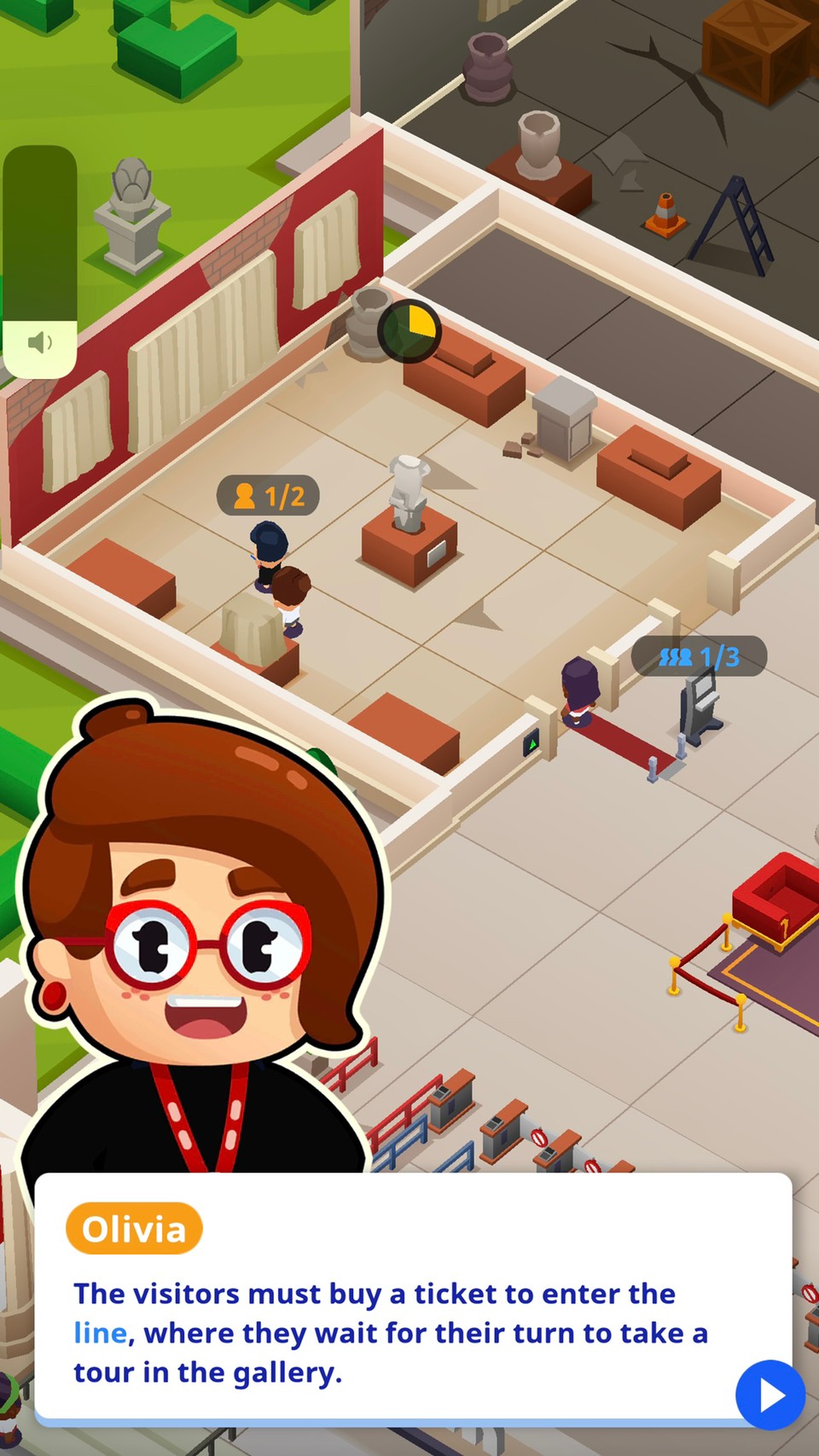Advance Olivia's dialogue with the play arrow
Viewport: 819px width, 1456px height.
pos(770,1395)
